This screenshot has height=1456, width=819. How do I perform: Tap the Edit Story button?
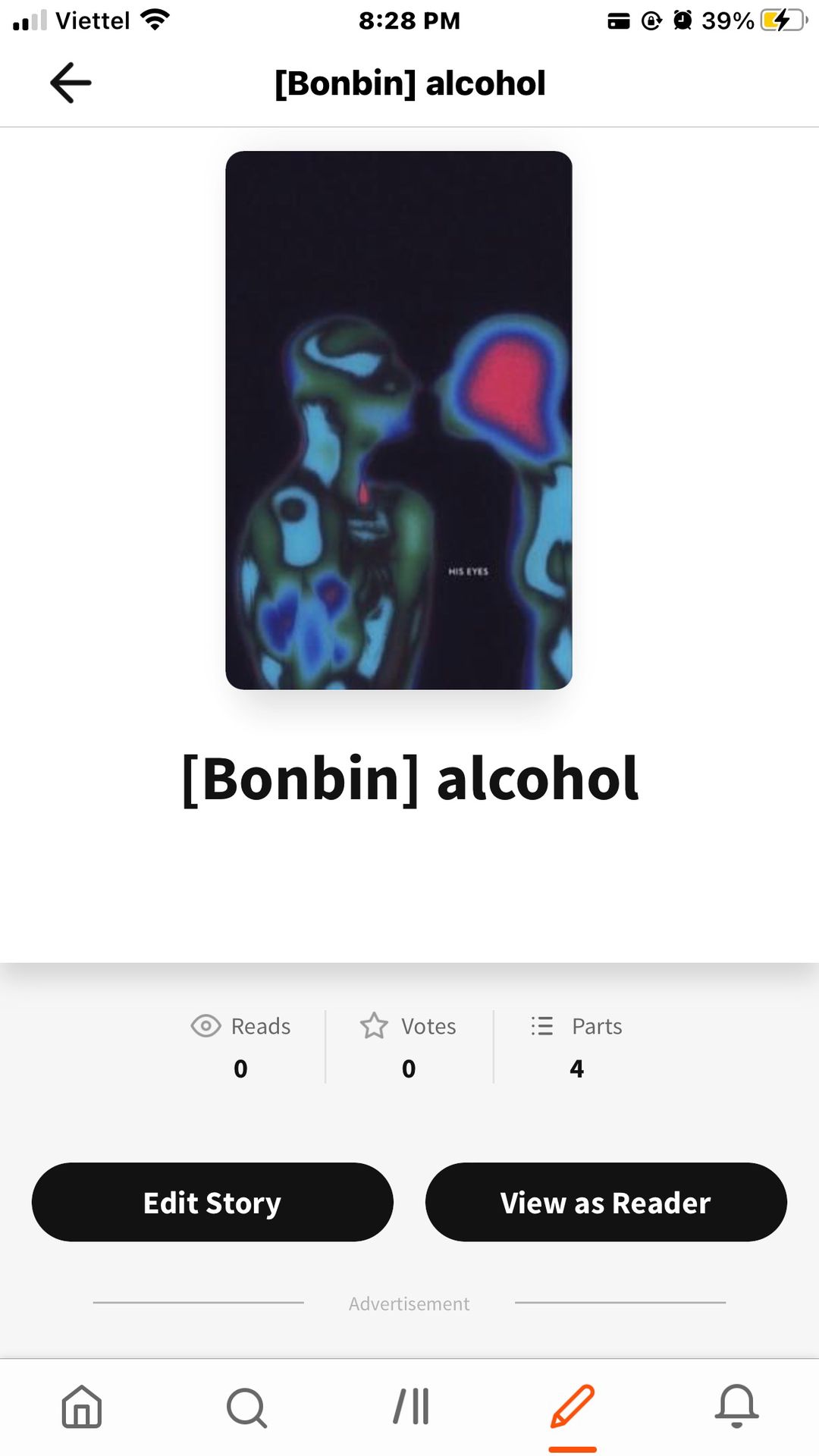pos(212,1203)
